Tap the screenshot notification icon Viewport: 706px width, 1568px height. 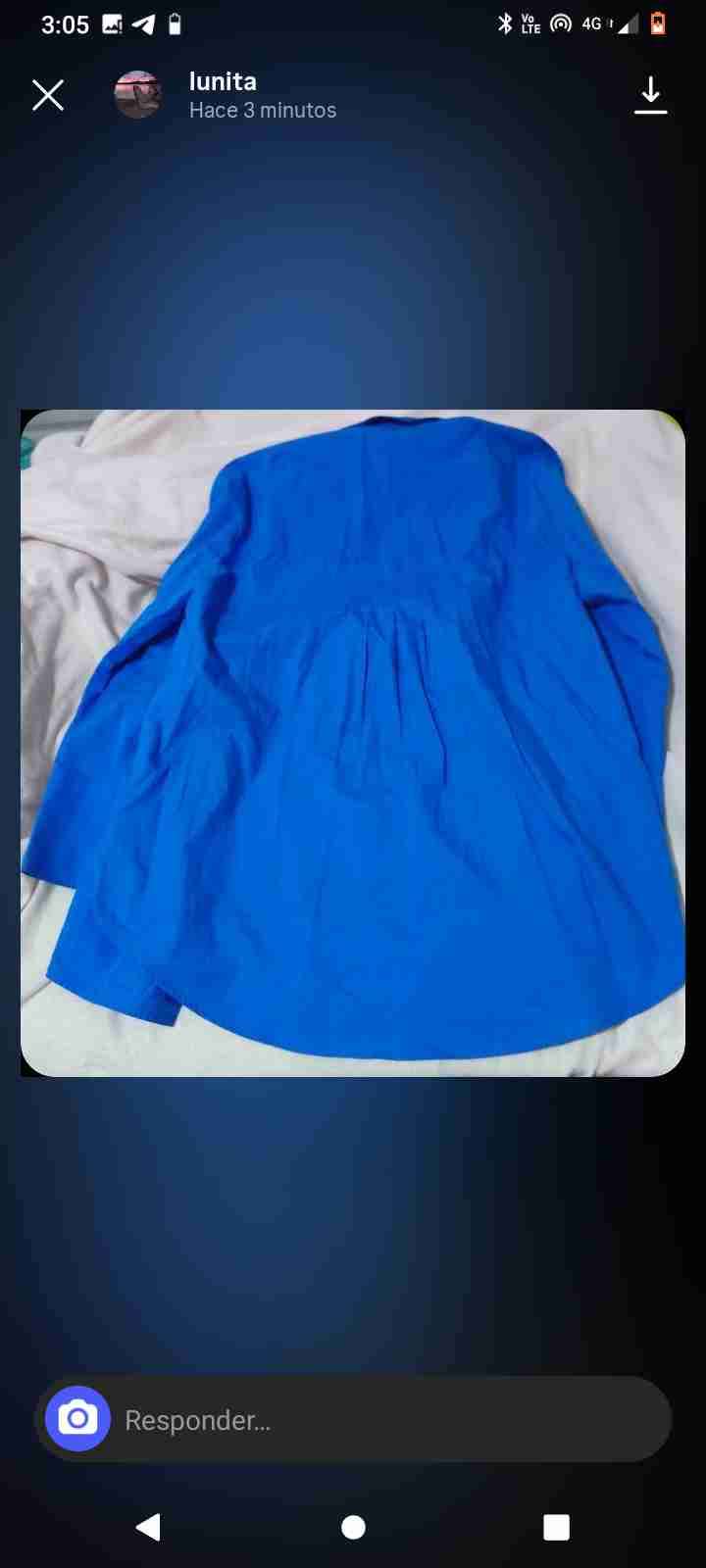(111, 24)
